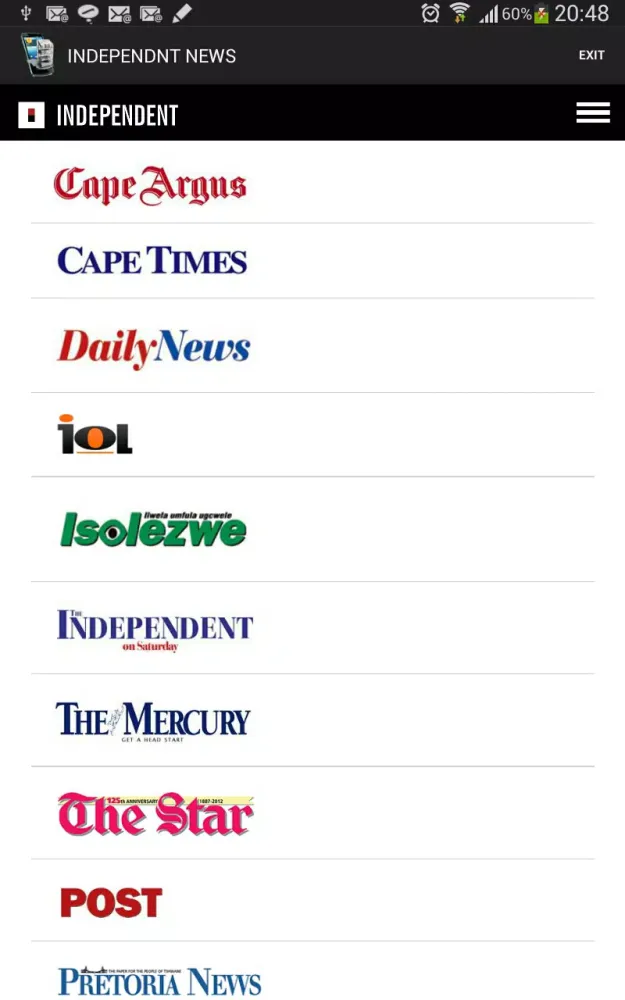Tap the EXIT button

(x=591, y=55)
